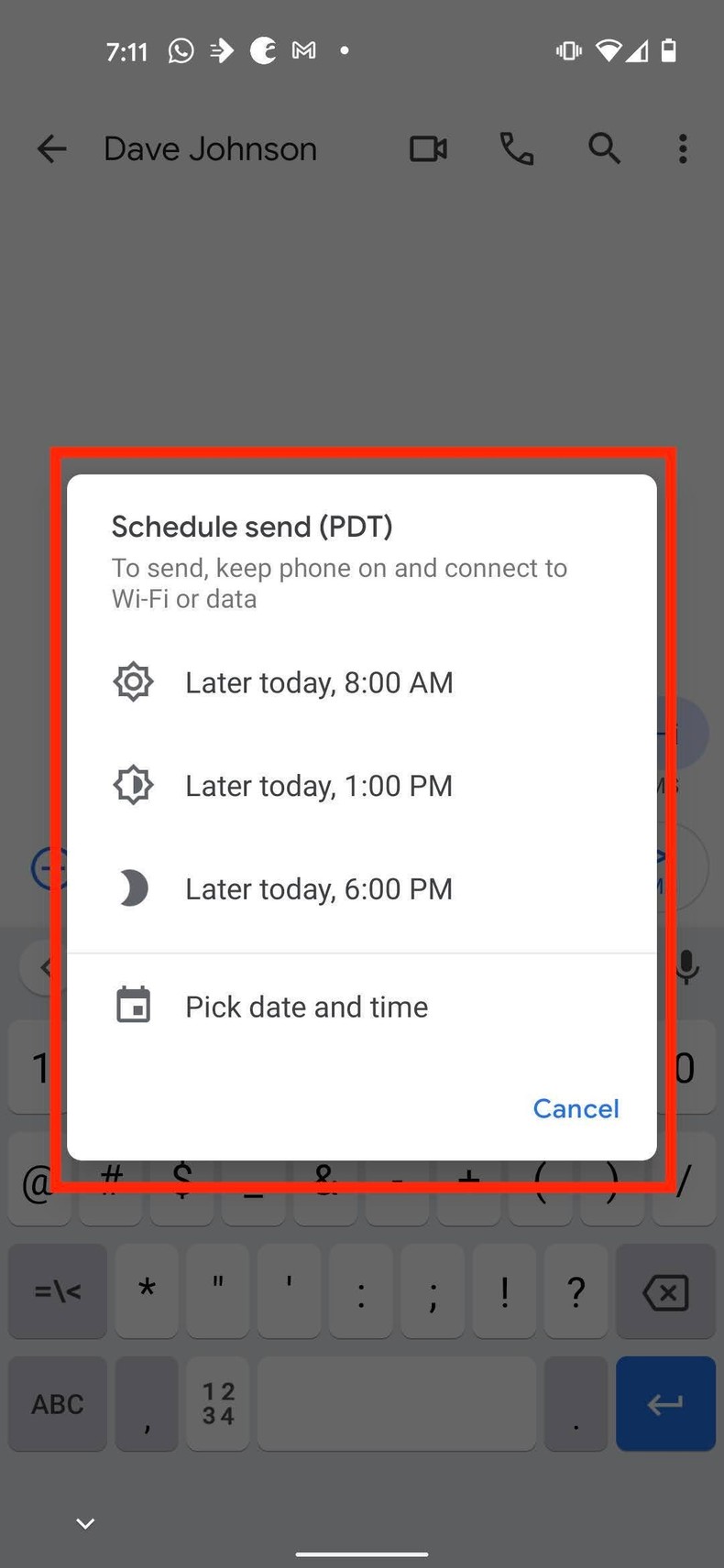
Task: Choose Later today, 1:00 PM option
Action: (319, 785)
